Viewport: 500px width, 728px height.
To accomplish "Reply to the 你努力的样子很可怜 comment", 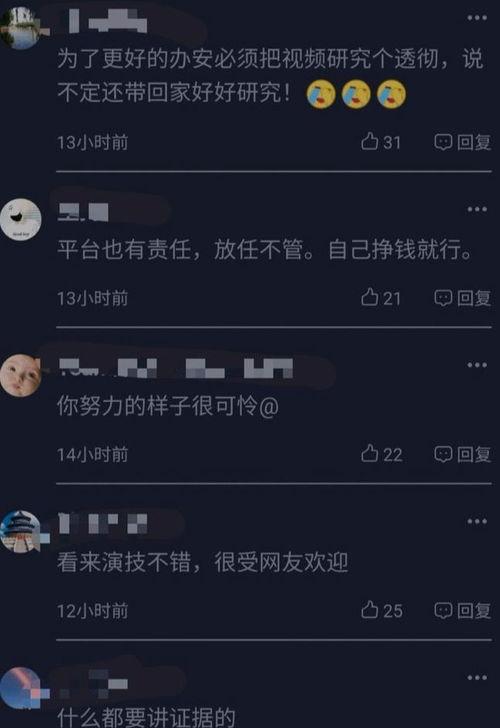I will [462, 454].
